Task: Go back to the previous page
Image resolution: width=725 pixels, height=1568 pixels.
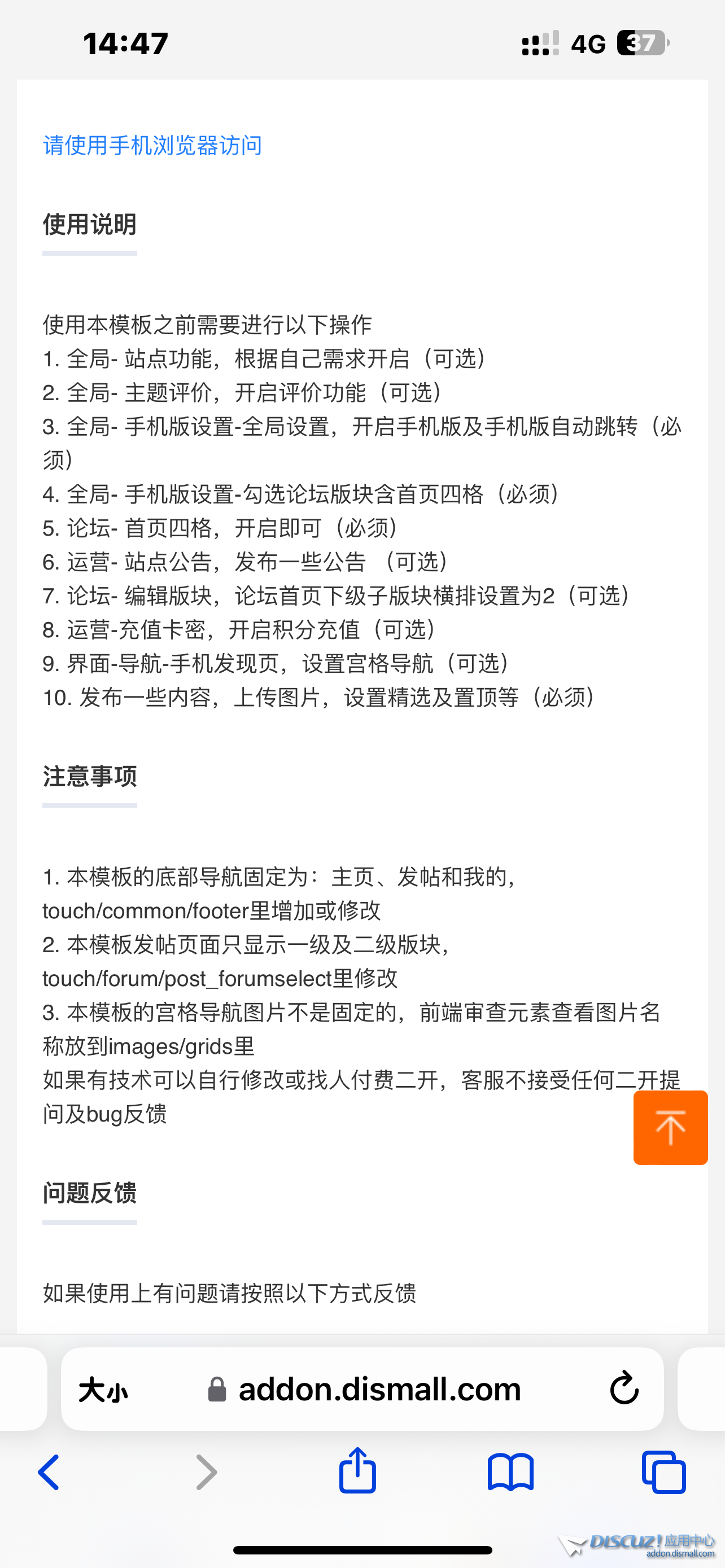Action: coord(49,1473)
